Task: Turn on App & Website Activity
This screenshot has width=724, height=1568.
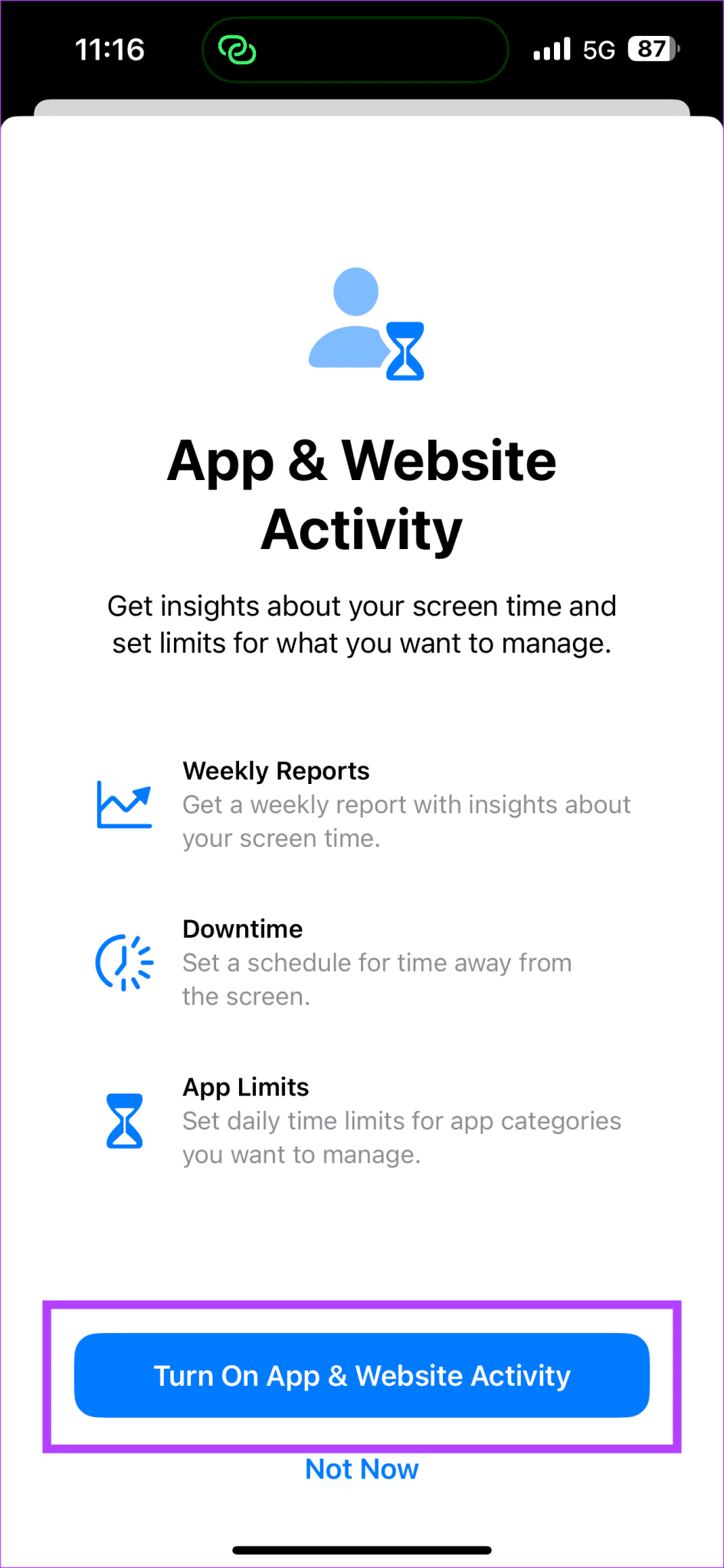Action: point(362,1375)
